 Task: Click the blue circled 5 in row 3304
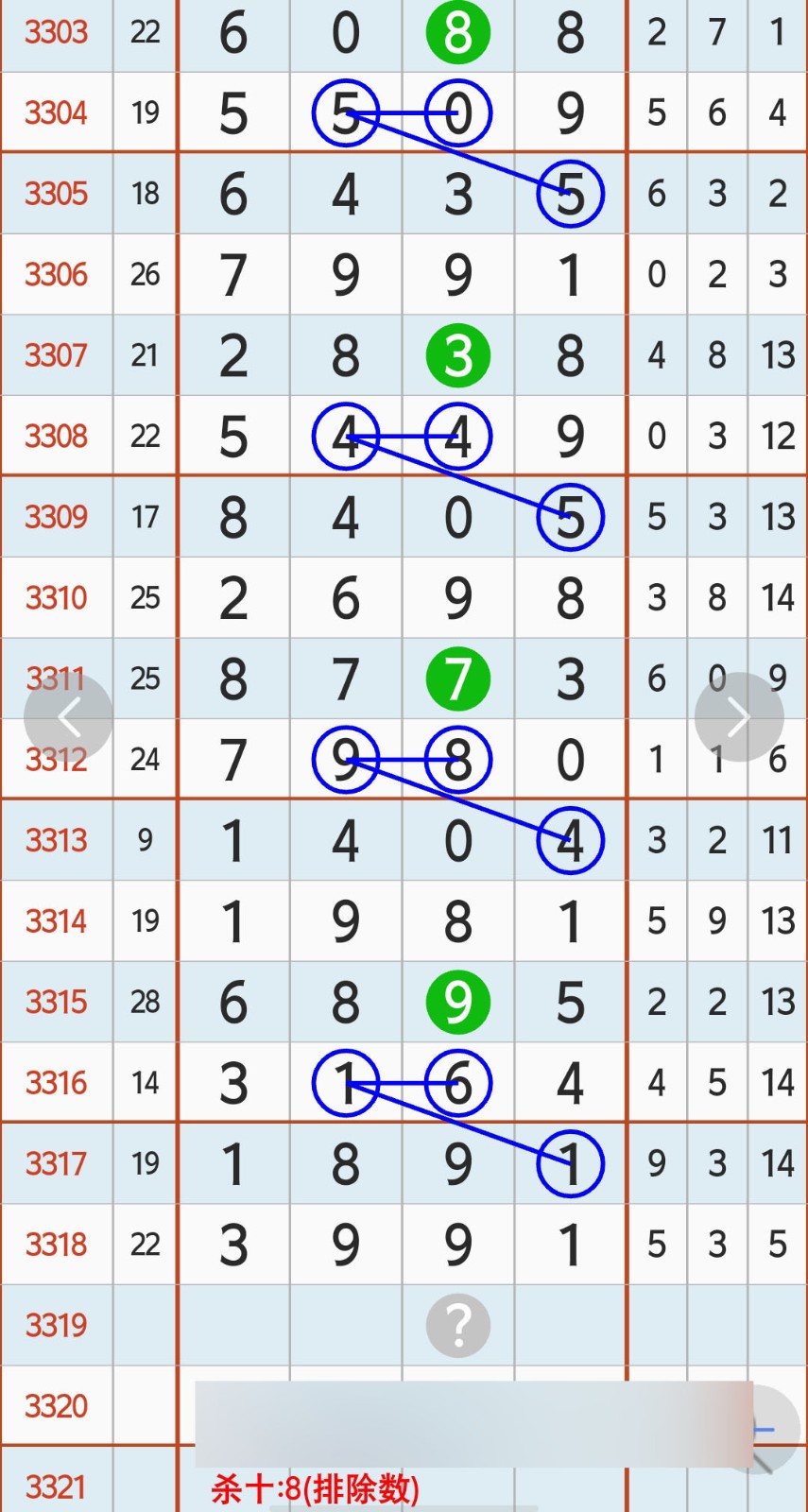pyautogui.click(x=345, y=112)
